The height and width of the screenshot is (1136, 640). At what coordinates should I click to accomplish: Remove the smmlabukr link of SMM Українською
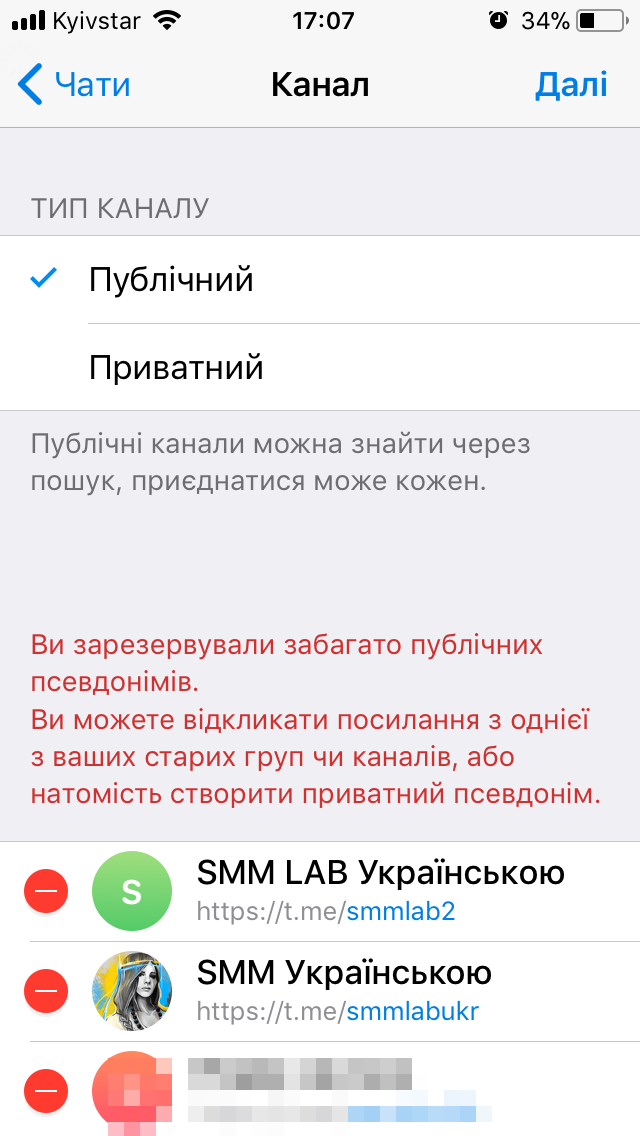click(46, 990)
